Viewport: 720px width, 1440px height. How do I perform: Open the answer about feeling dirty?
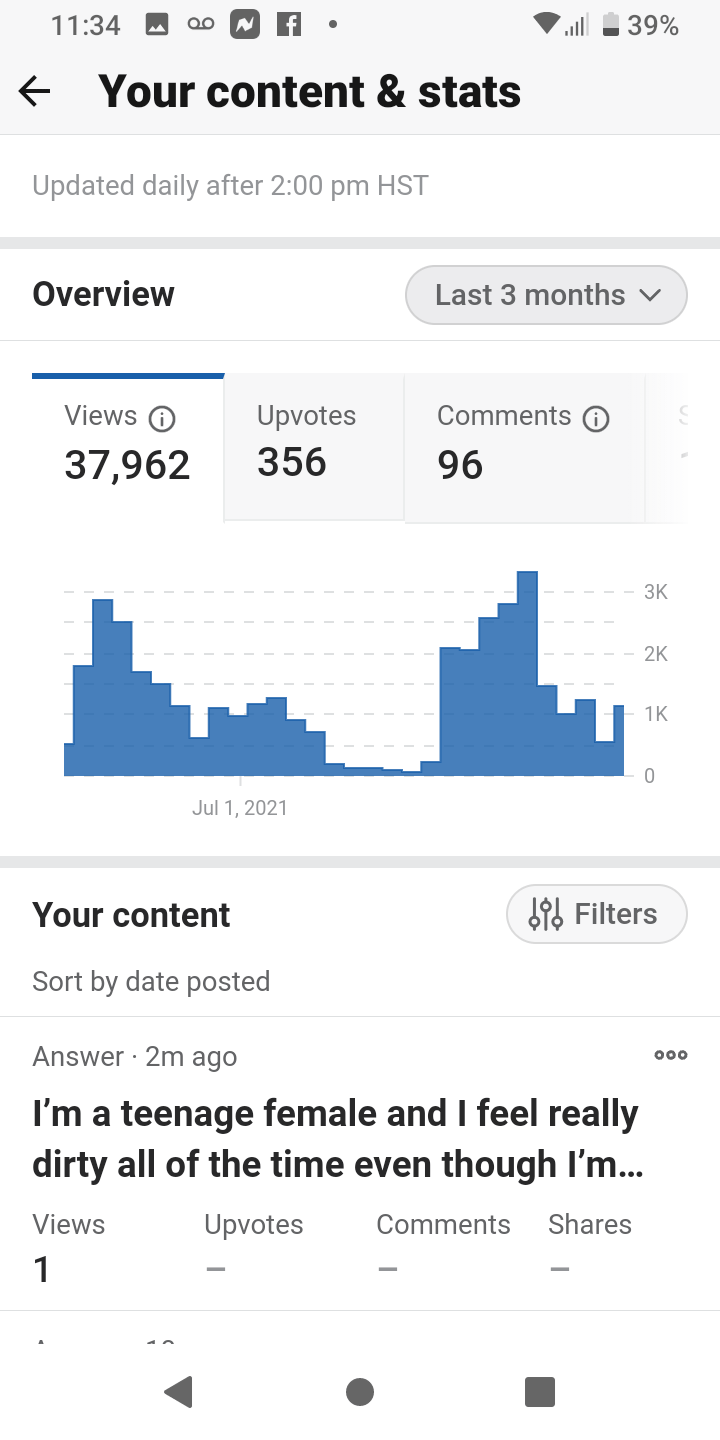[x=335, y=1139]
